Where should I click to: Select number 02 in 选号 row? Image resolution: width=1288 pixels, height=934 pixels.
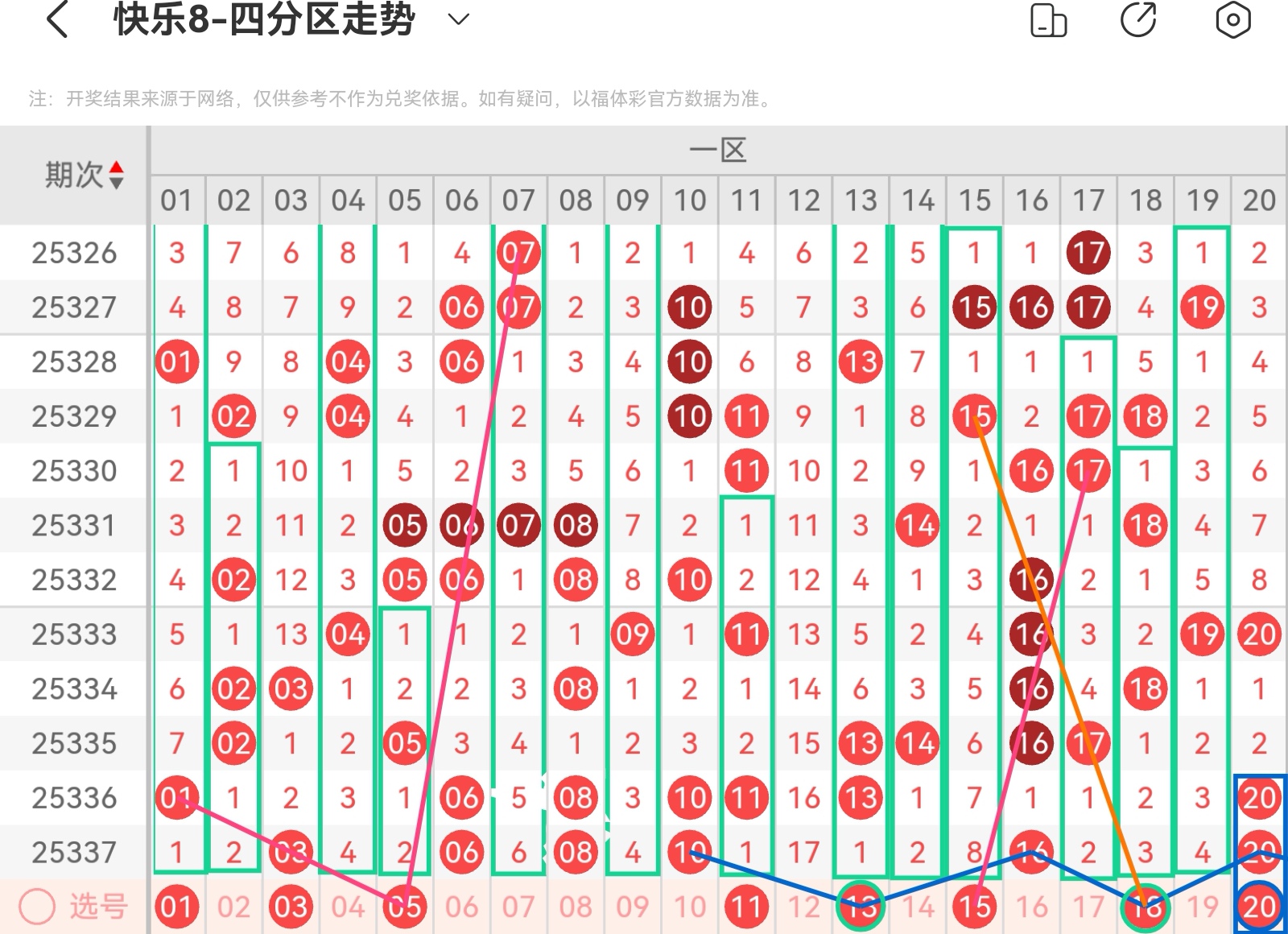tap(233, 907)
